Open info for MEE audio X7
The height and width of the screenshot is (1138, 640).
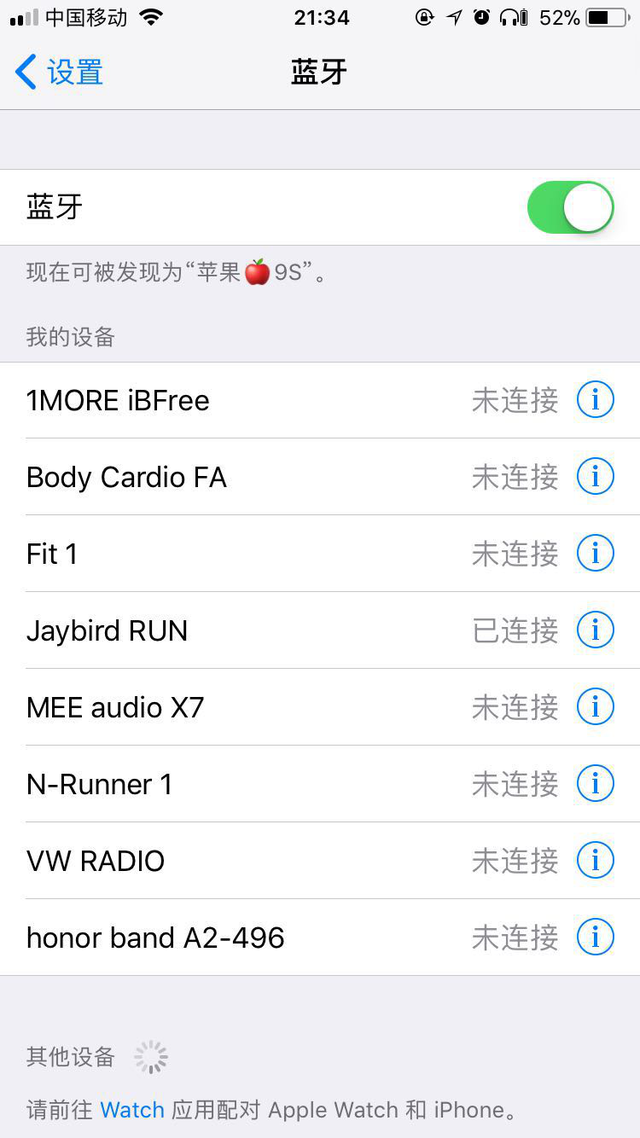pos(595,707)
